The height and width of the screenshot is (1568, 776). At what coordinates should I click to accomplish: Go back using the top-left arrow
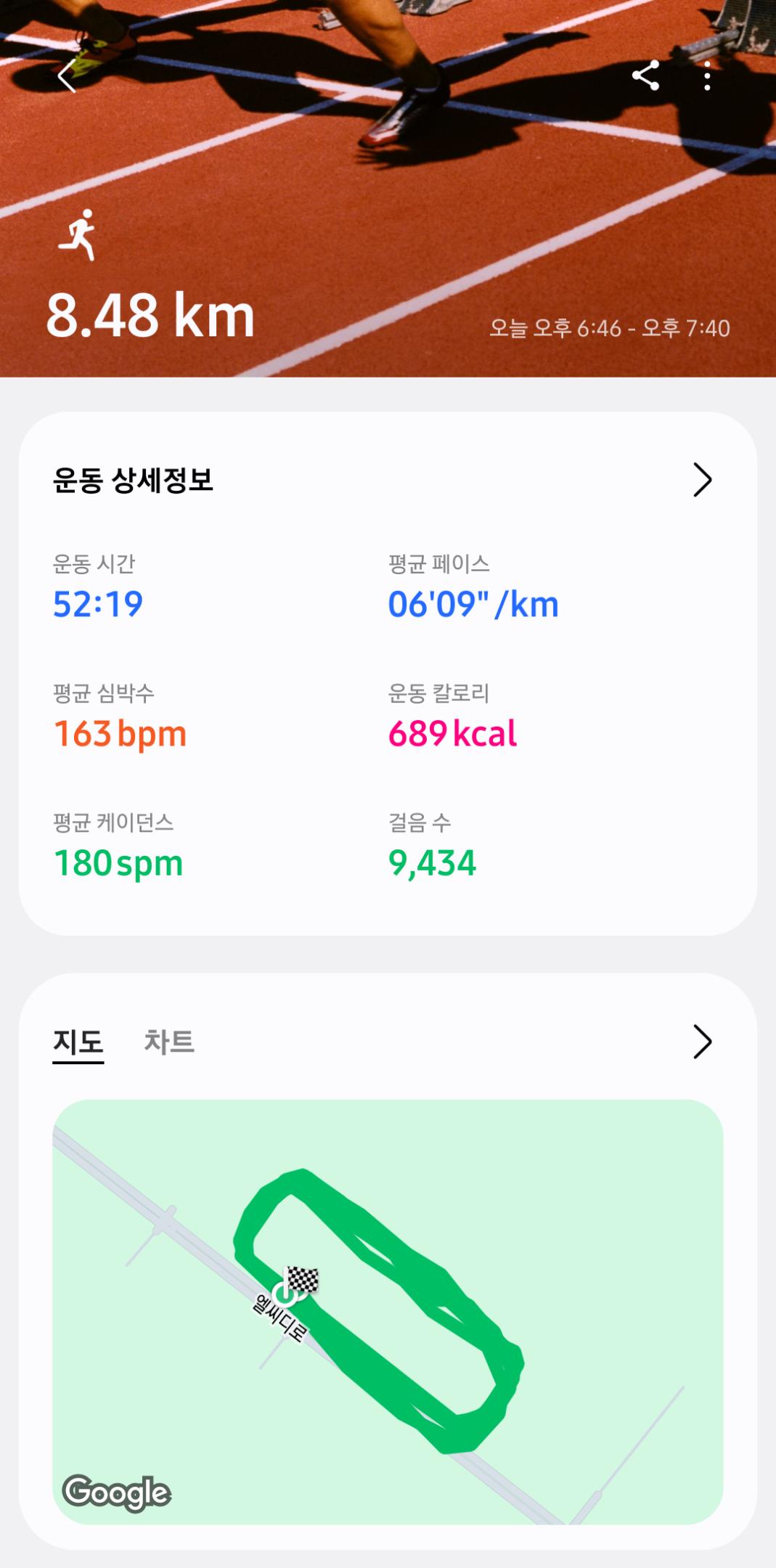pyautogui.click(x=67, y=75)
